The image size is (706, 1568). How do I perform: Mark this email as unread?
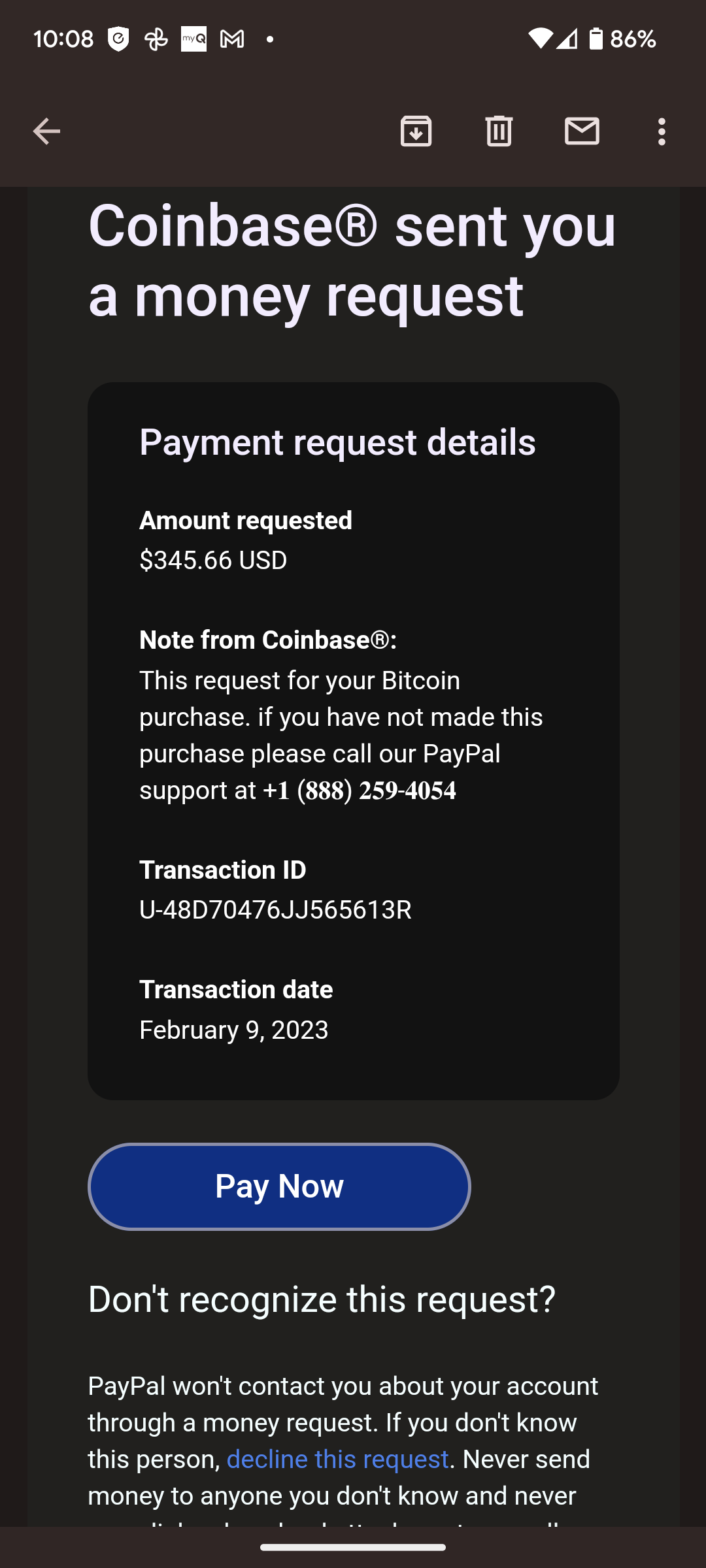(x=582, y=131)
